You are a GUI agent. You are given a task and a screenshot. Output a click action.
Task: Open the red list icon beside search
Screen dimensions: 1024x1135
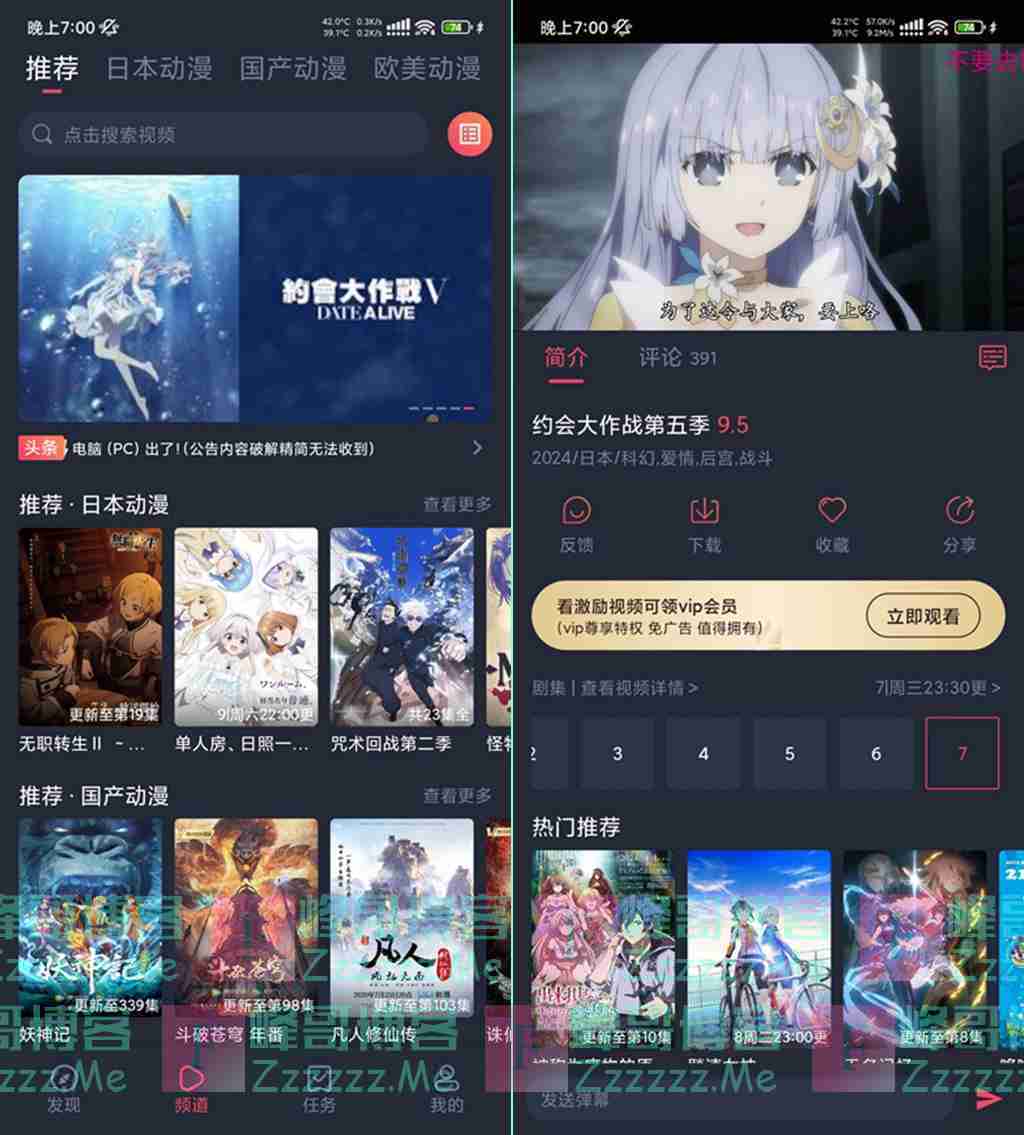(x=470, y=134)
